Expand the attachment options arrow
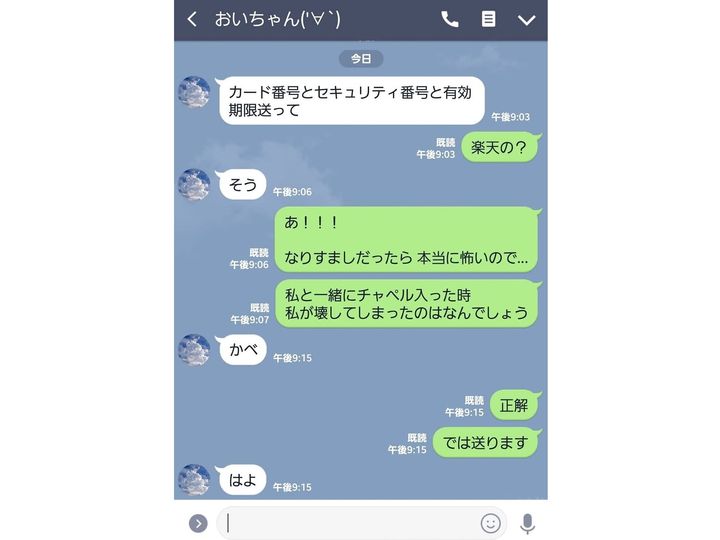The image size is (720, 540). (198, 523)
